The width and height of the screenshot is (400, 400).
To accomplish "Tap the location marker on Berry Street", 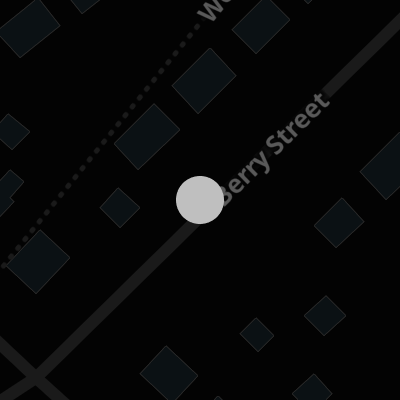I will coord(200,200).
